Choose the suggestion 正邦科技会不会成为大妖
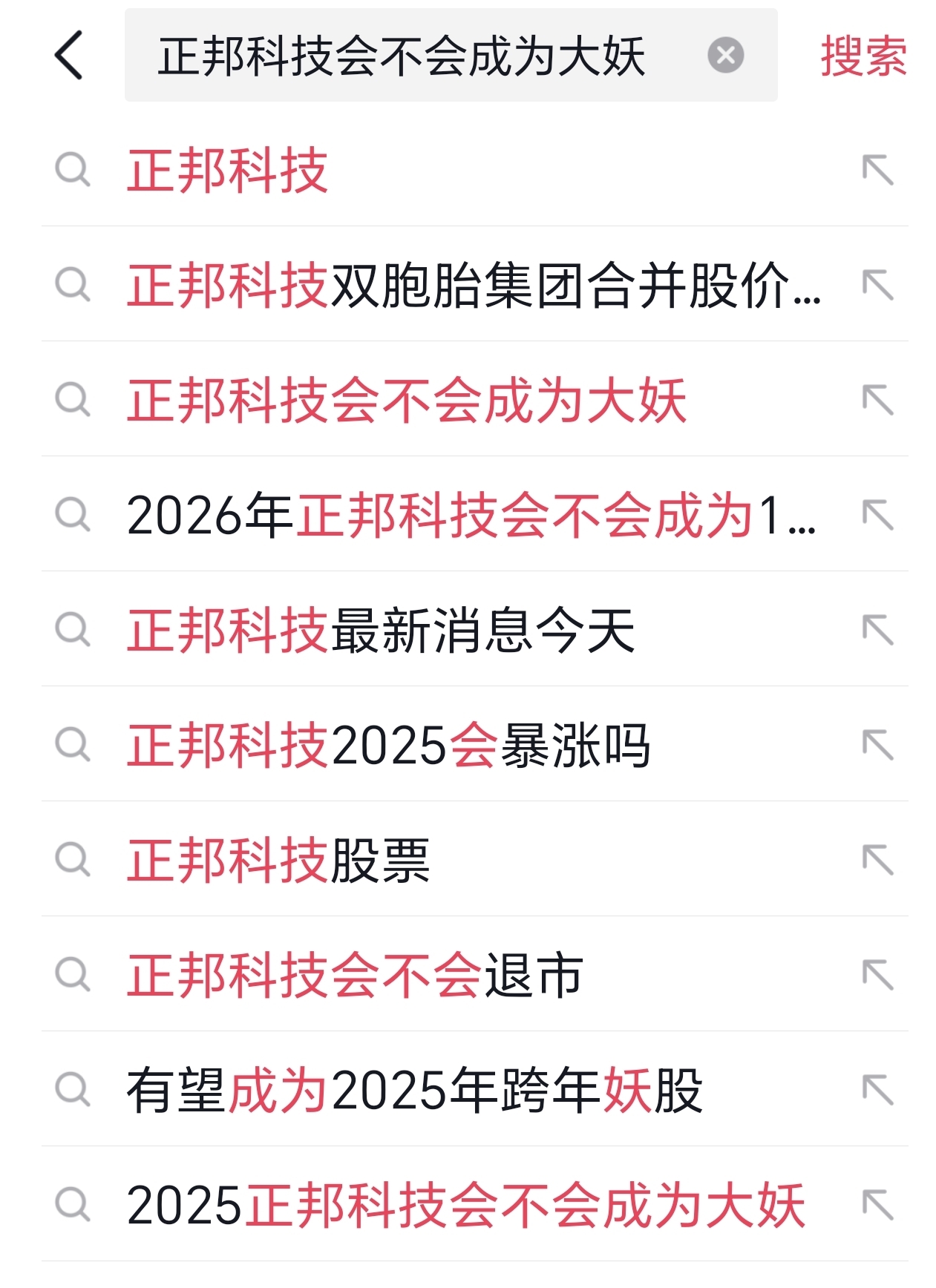The height and width of the screenshot is (1288, 936). [x=407, y=401]
